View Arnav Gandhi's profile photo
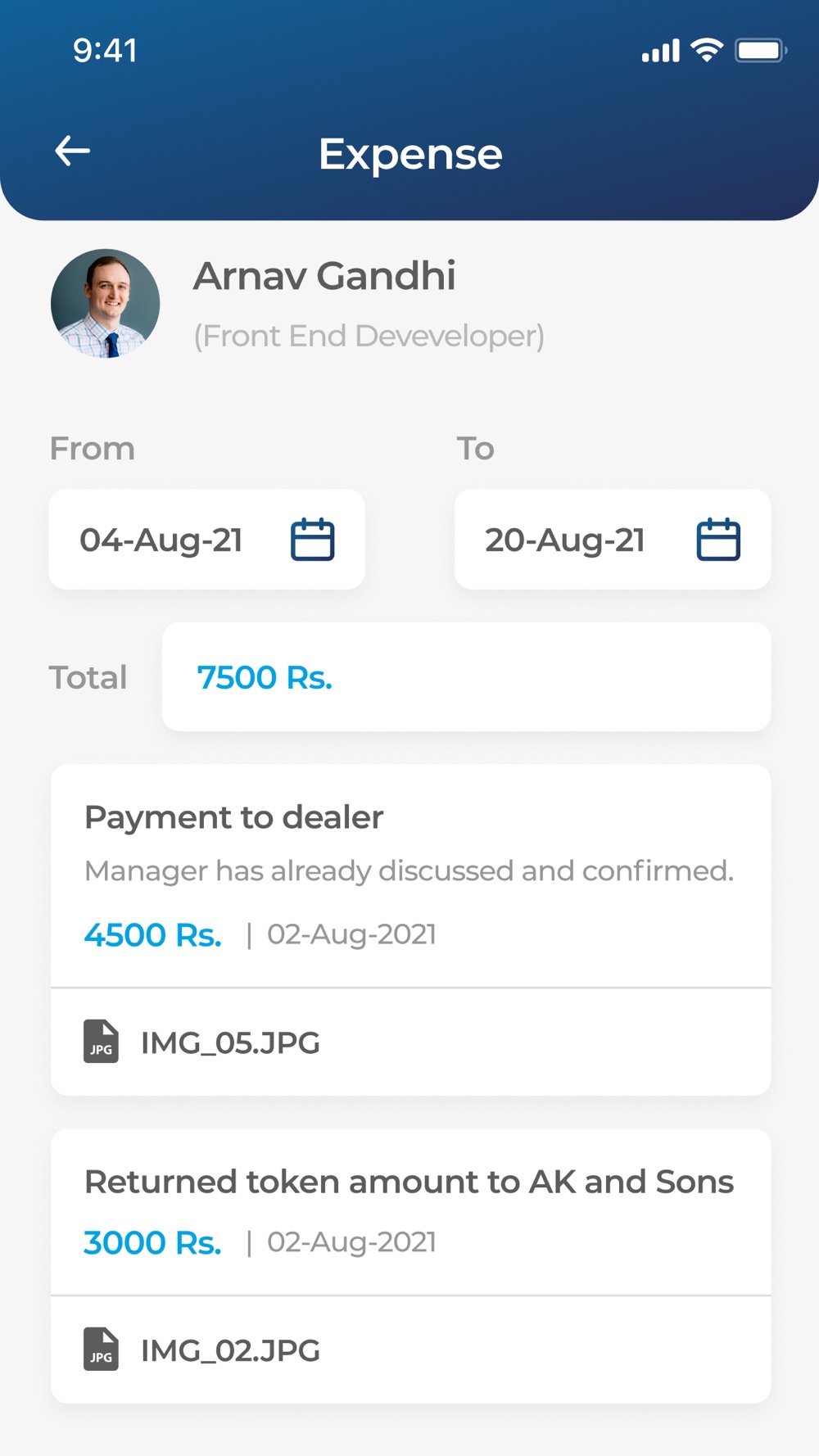Image resolution: width=819 pixels, height=1456 pixels. [105, 304]
